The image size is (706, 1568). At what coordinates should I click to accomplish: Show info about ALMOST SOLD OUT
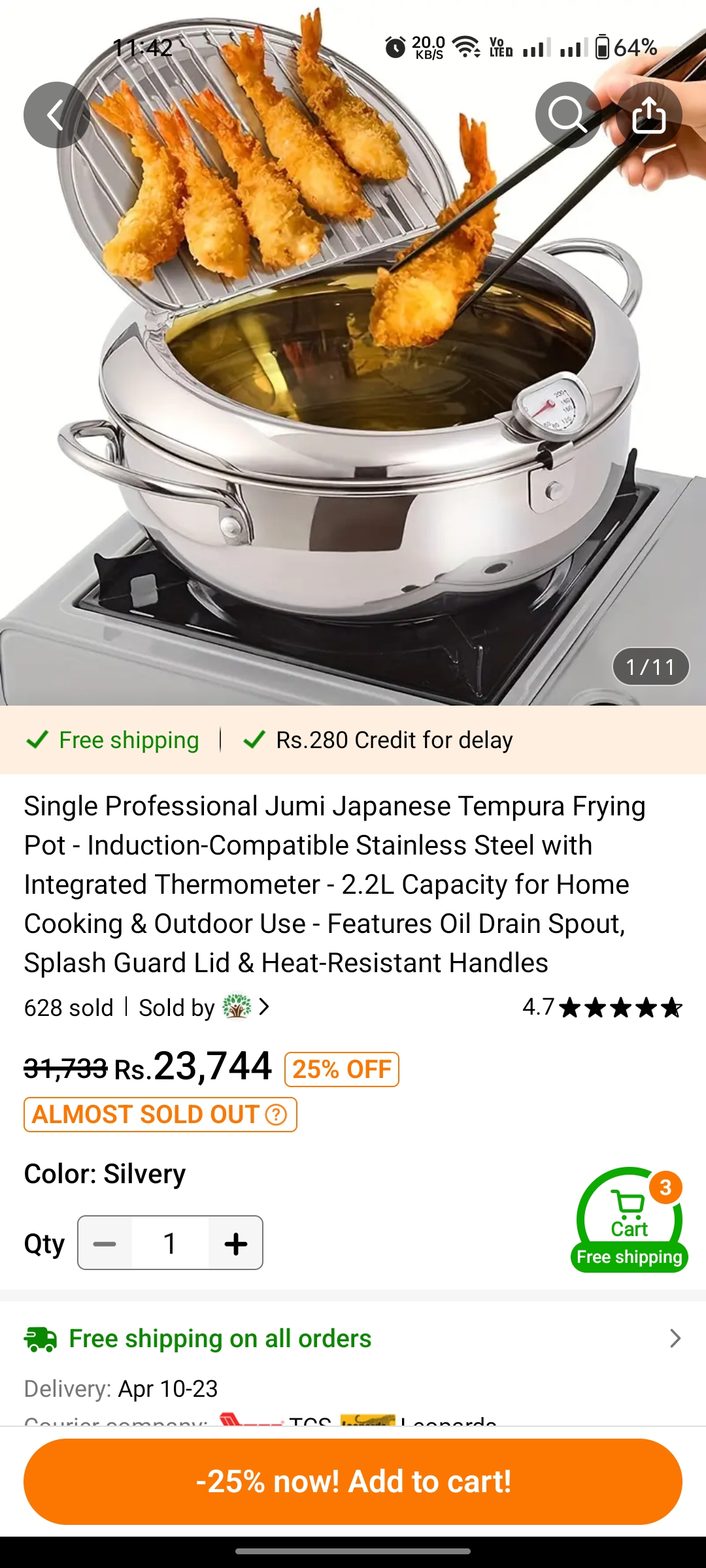tap(276, 1115)
